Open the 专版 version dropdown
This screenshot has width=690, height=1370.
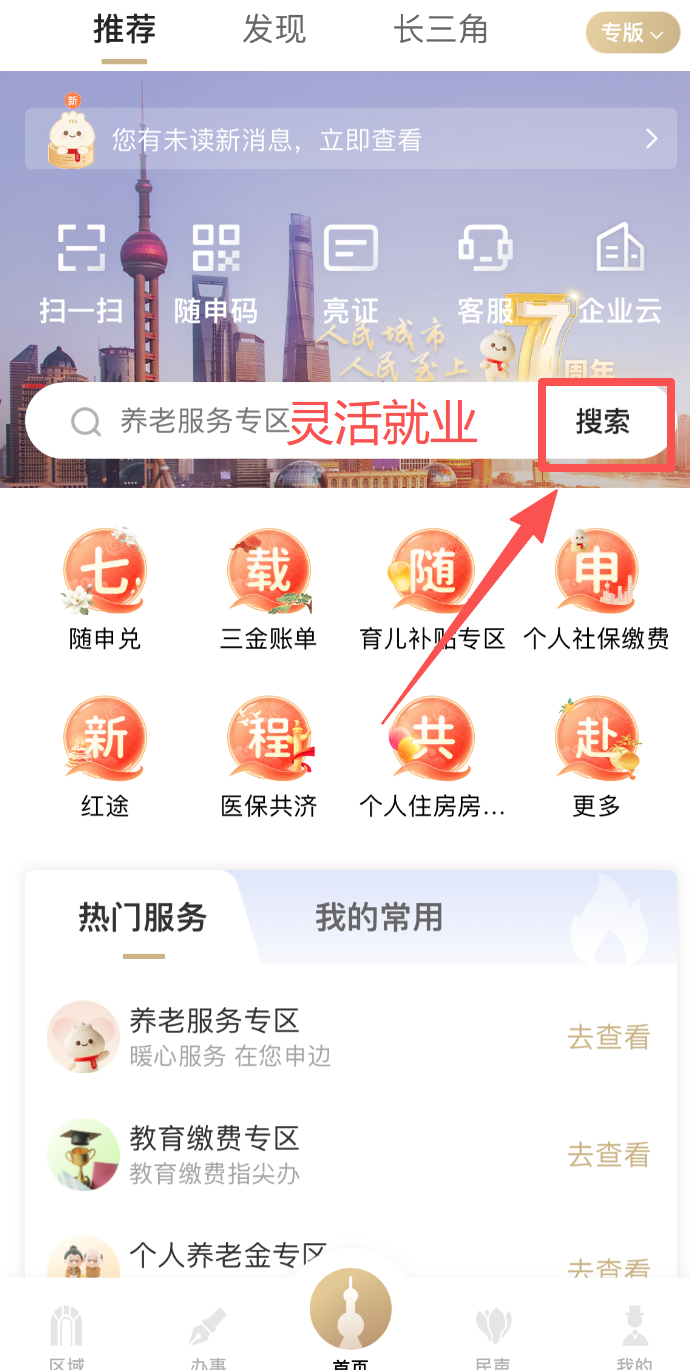point(632,33)
